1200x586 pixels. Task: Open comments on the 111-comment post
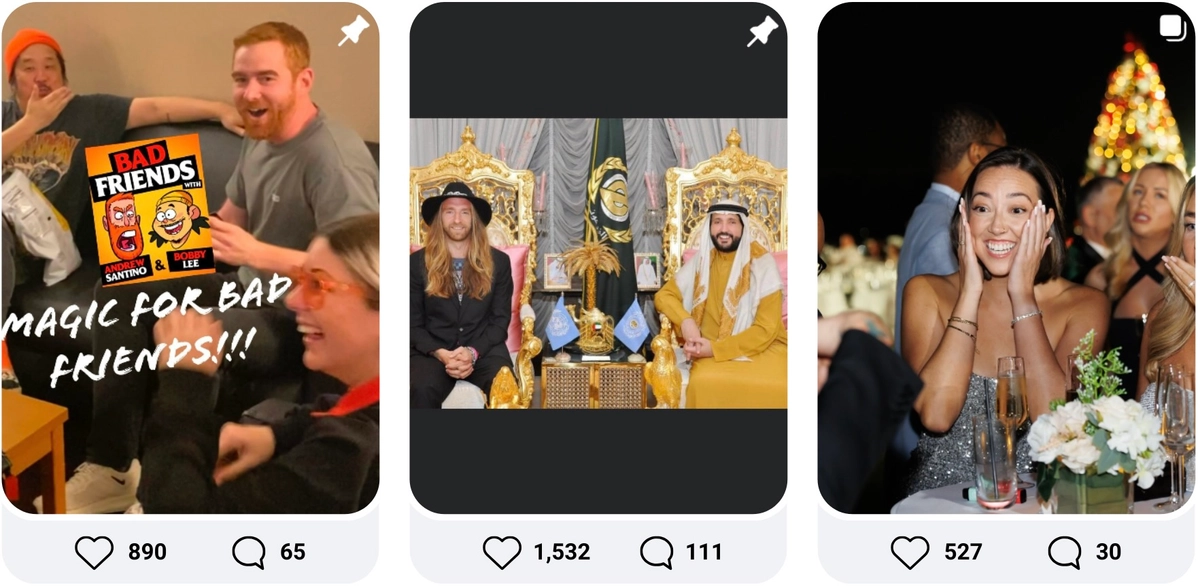[x=657, y=552]
